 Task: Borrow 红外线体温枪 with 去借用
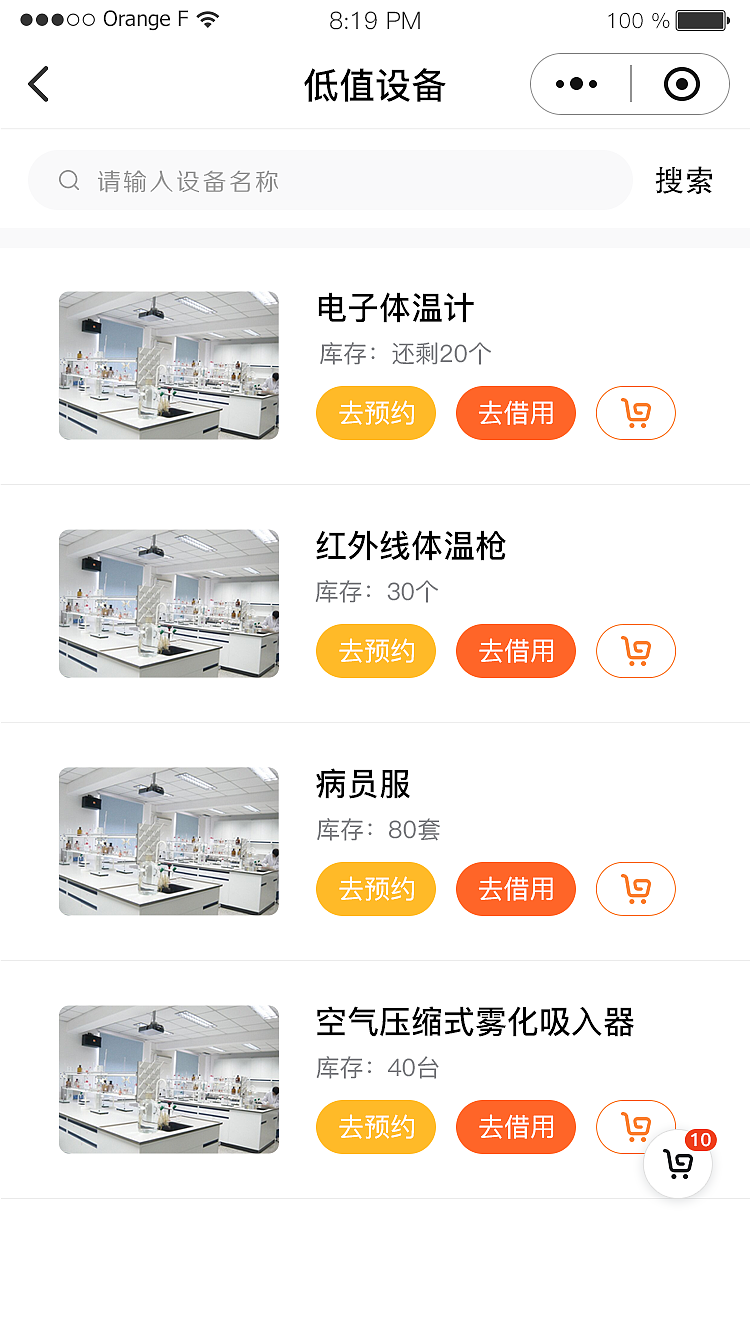[x=516, y=651]
